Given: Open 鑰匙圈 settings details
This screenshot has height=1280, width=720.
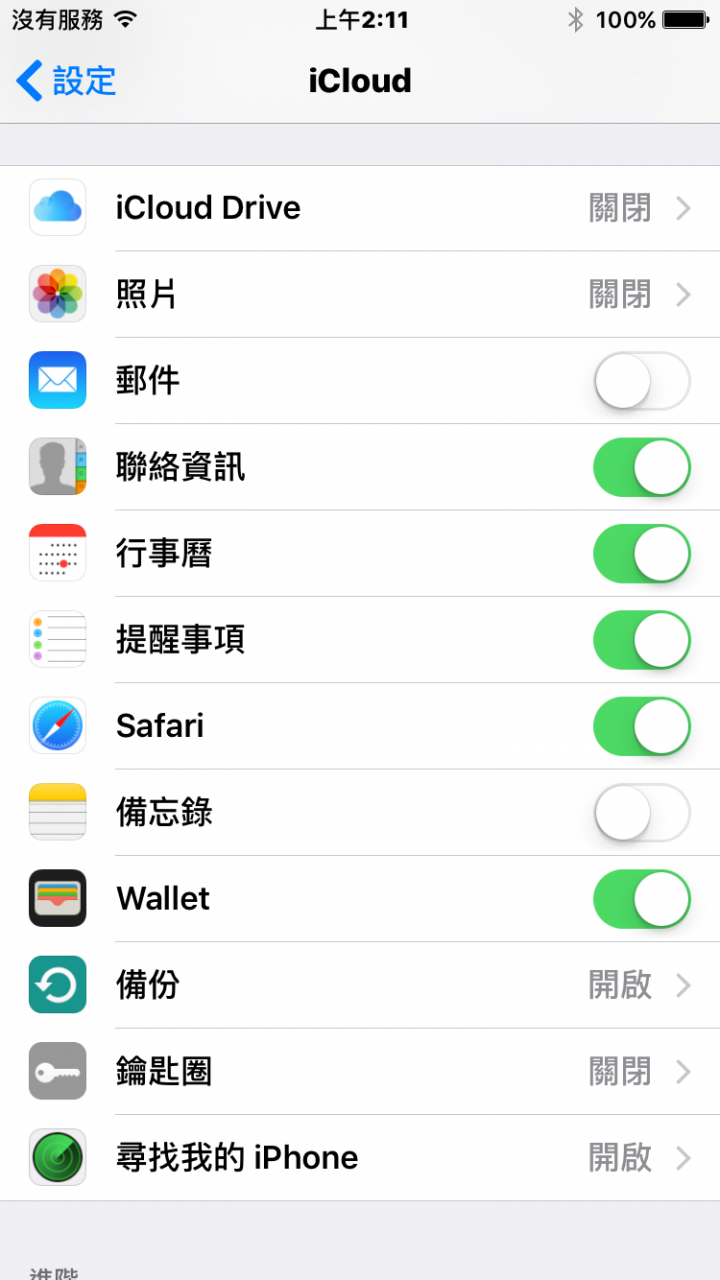Looking at the screenshot, I should point(685,1071).
